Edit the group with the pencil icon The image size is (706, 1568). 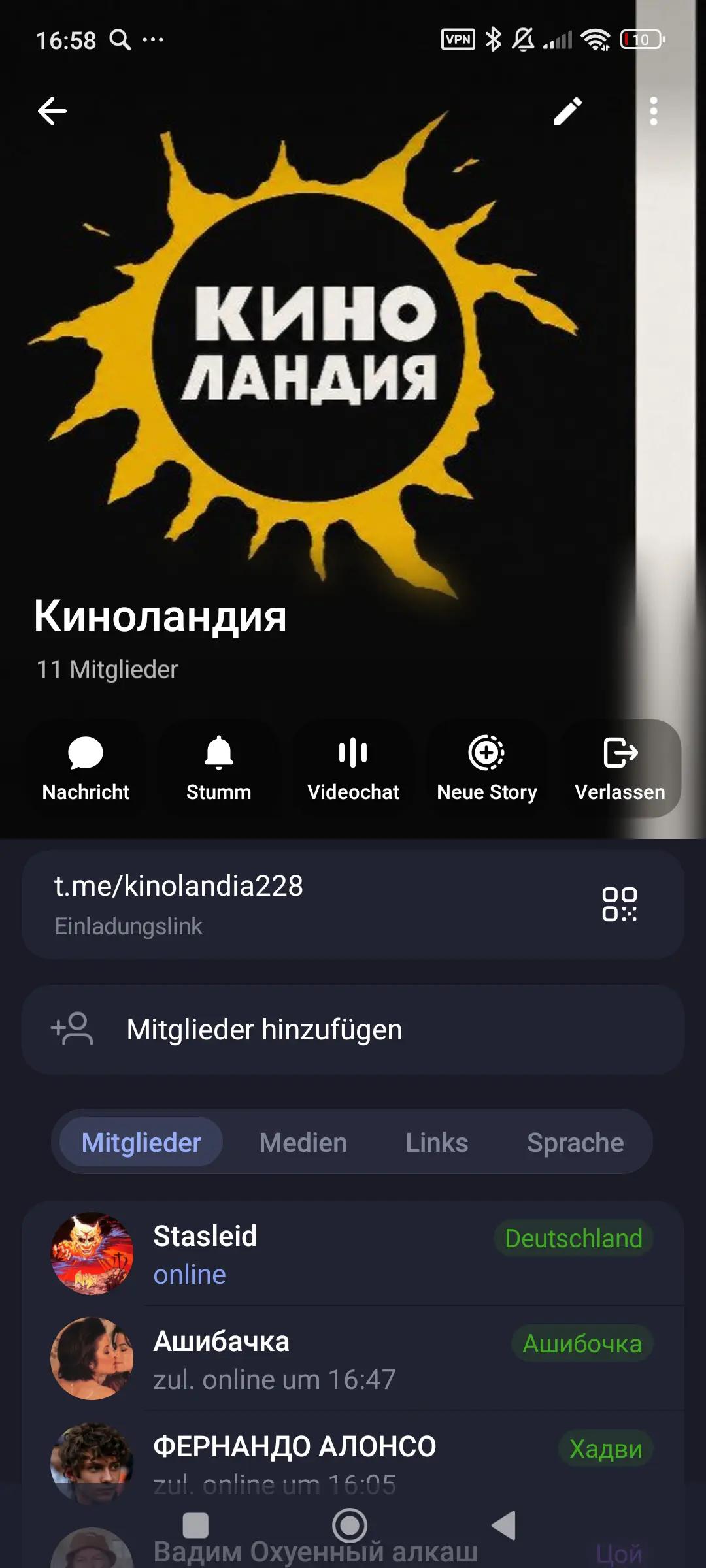(x=567, y=111)
